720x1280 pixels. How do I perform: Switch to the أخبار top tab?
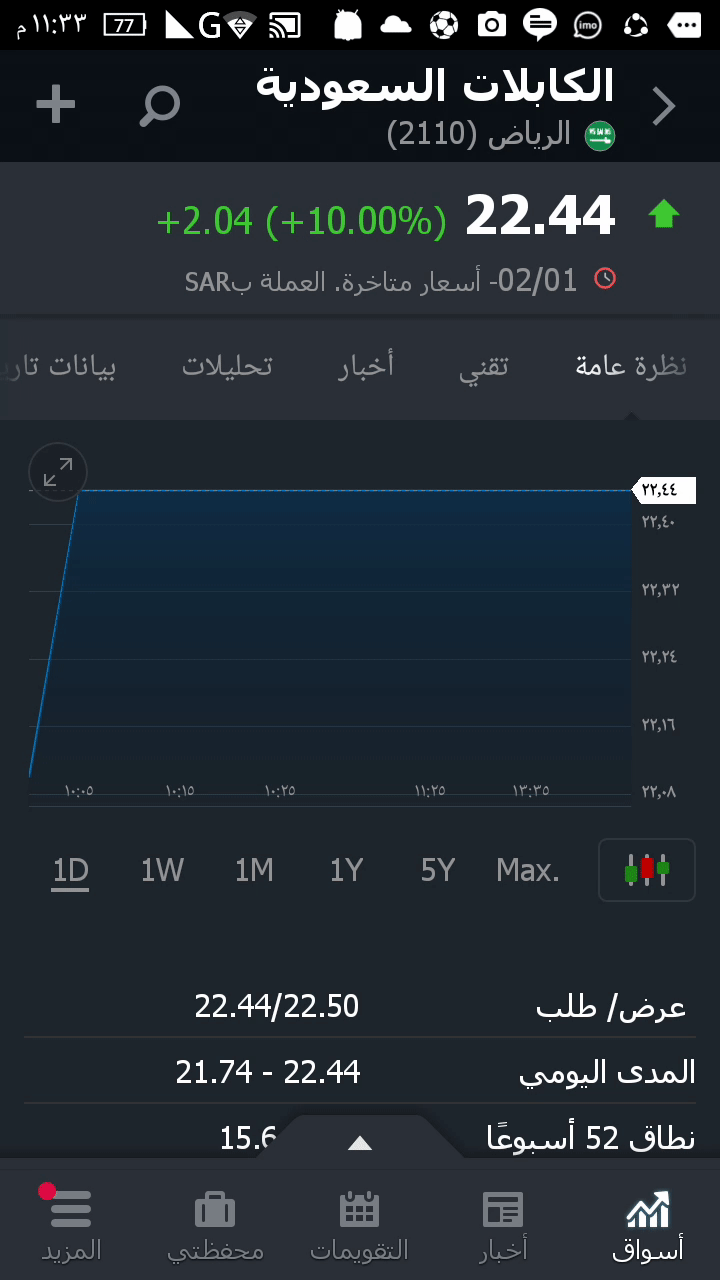[366, 366]
